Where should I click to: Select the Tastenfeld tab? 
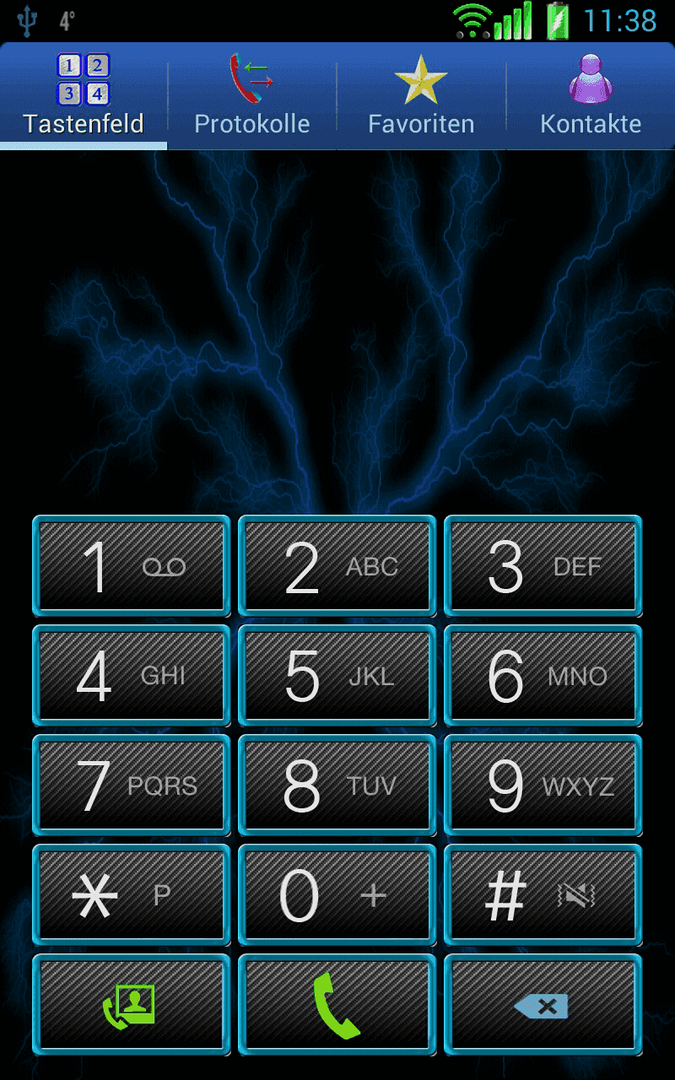click(84, 97)
